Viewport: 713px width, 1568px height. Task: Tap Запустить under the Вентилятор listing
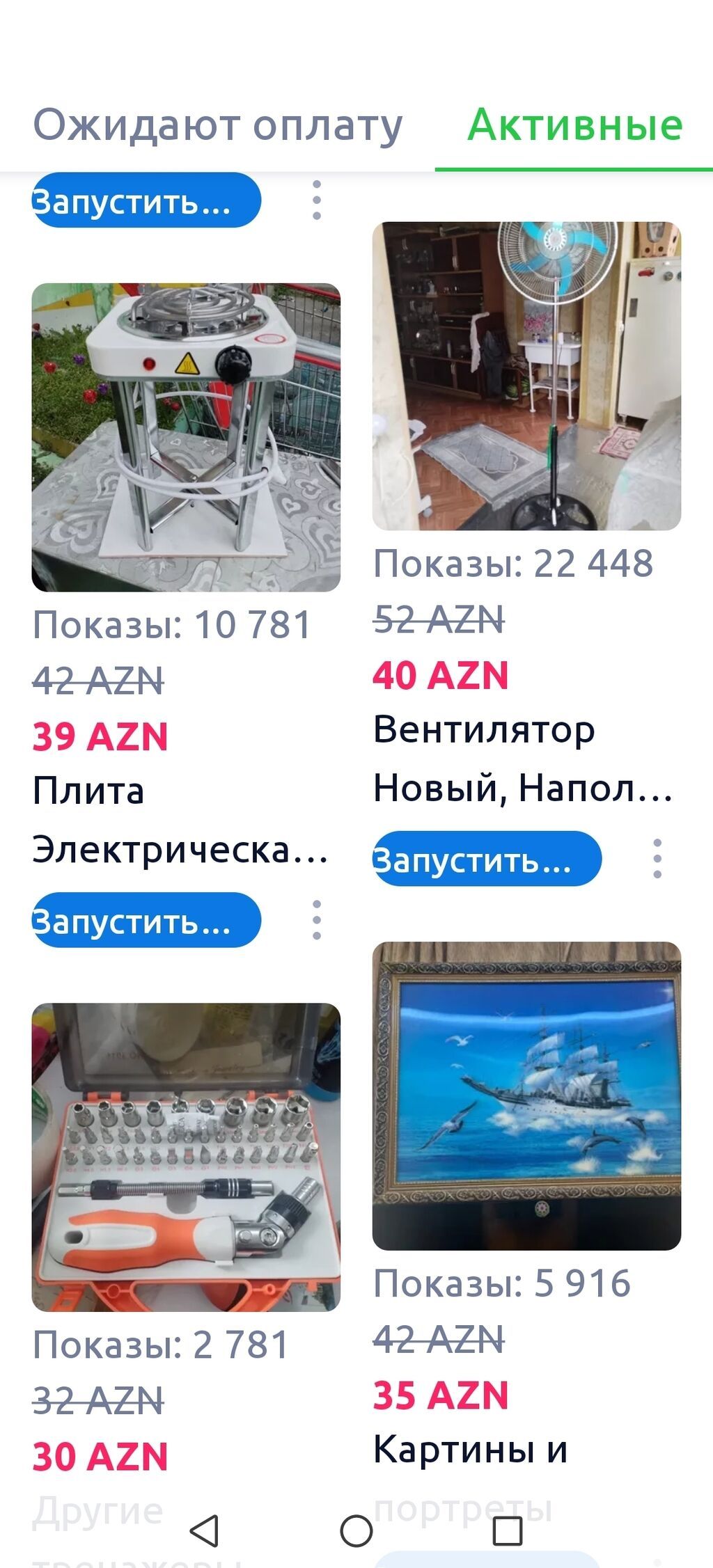point(487,860)
